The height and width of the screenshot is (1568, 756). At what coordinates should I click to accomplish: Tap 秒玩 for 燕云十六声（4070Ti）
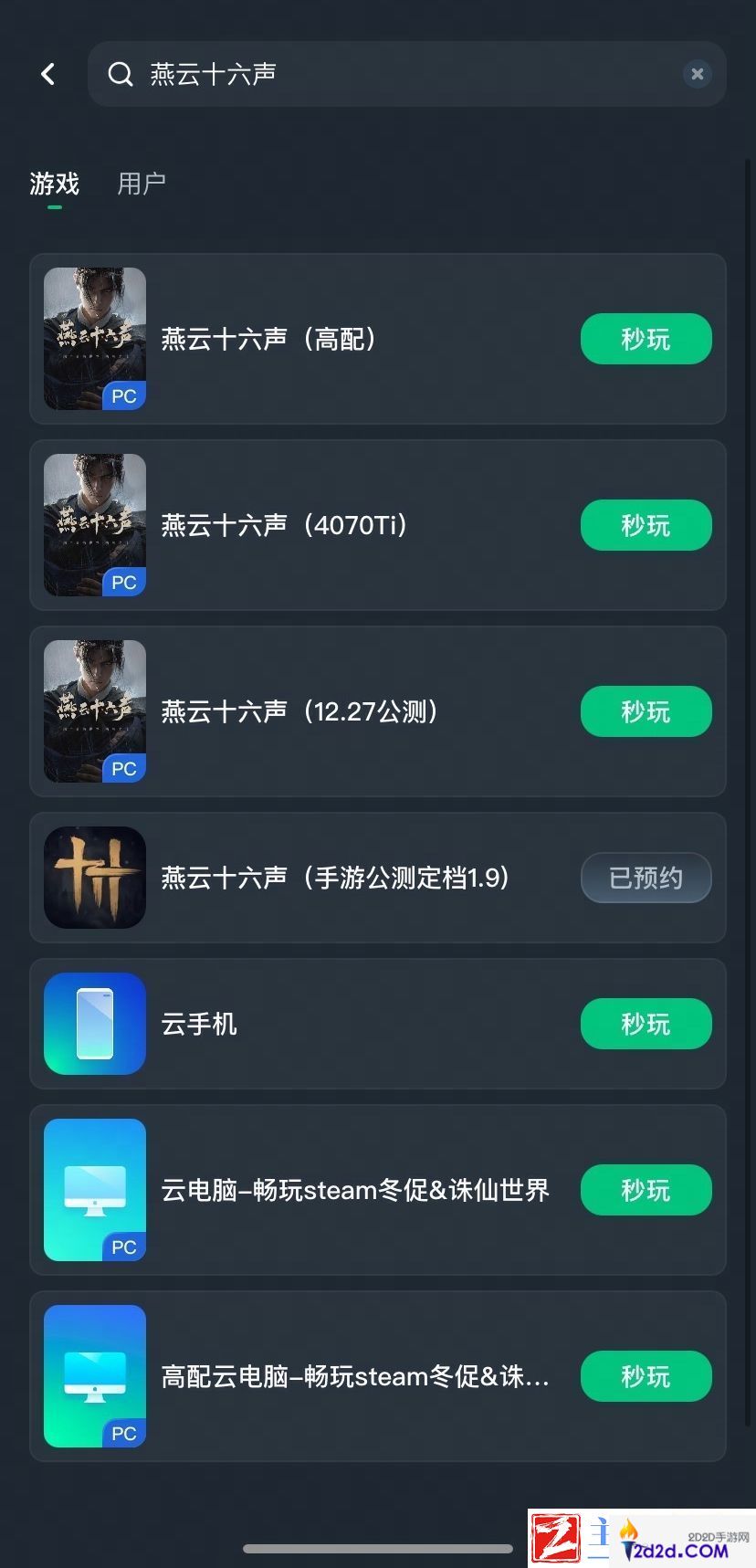(646, 525)
